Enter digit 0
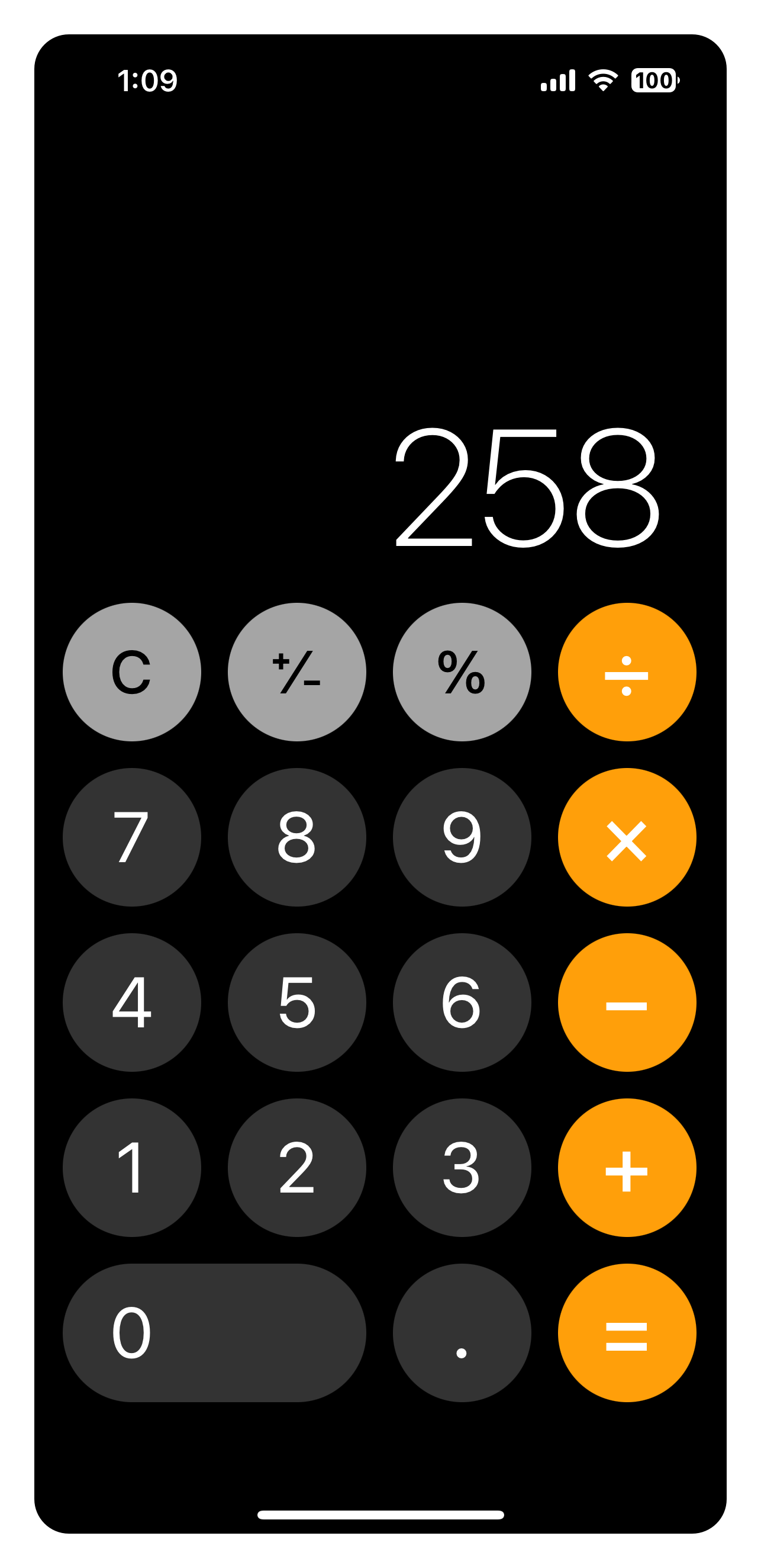The width and height of the screenshot is (761, 1568). coord(214,1333)
